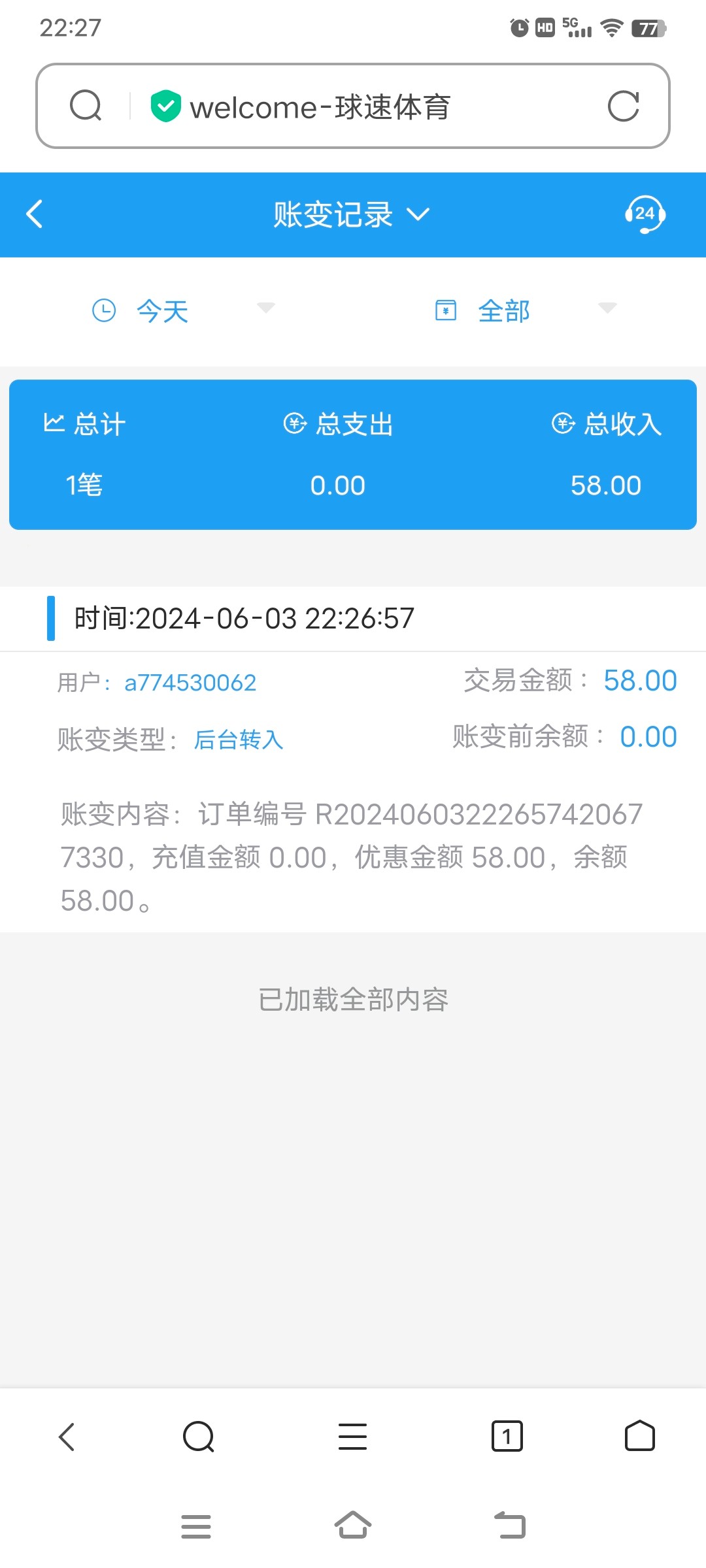Open browser search from bottom toolbar
This screenshot has width=706, height=1568.
pos(199,1437)
